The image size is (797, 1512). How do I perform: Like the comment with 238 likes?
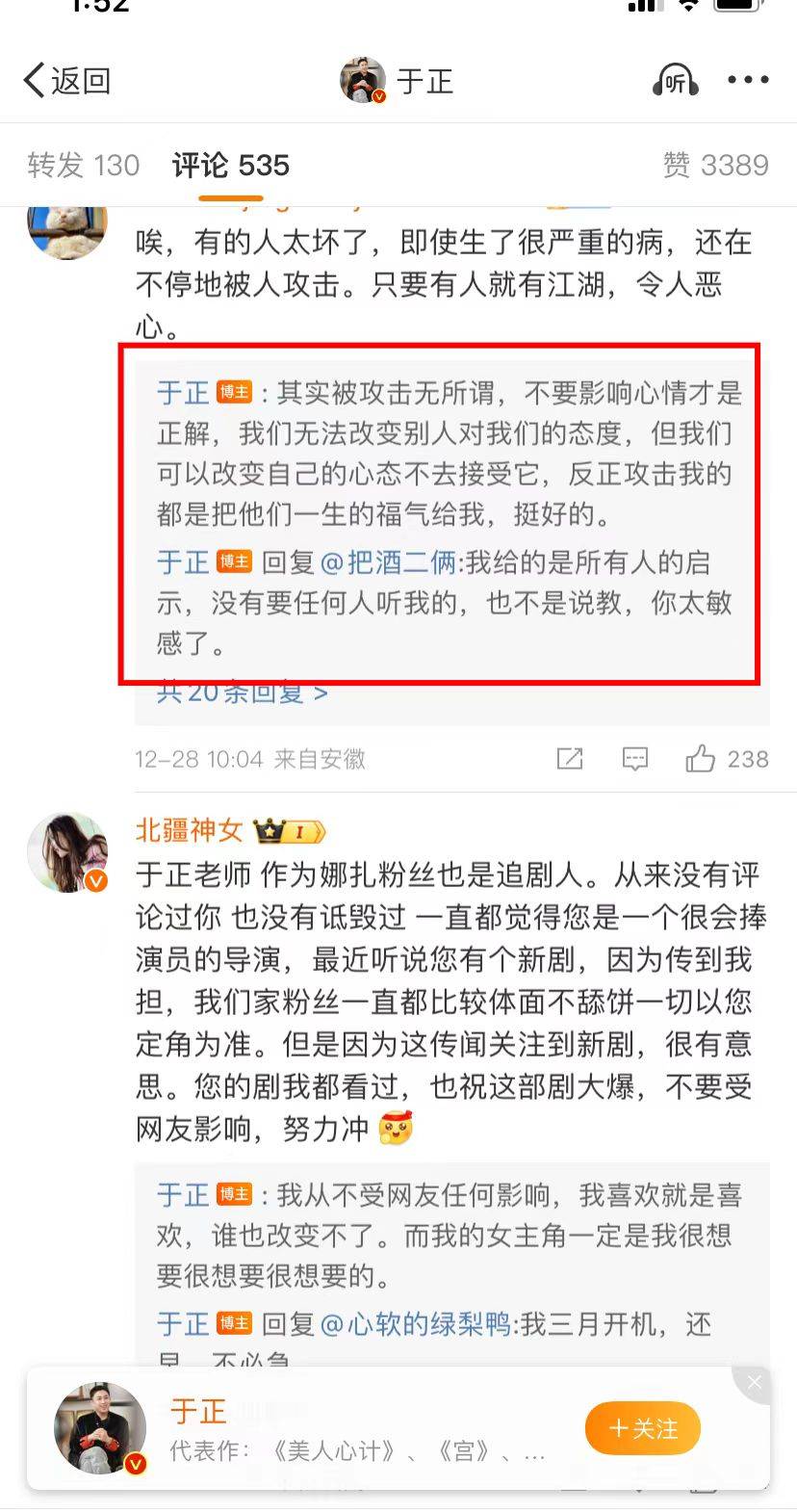point(727,759)
